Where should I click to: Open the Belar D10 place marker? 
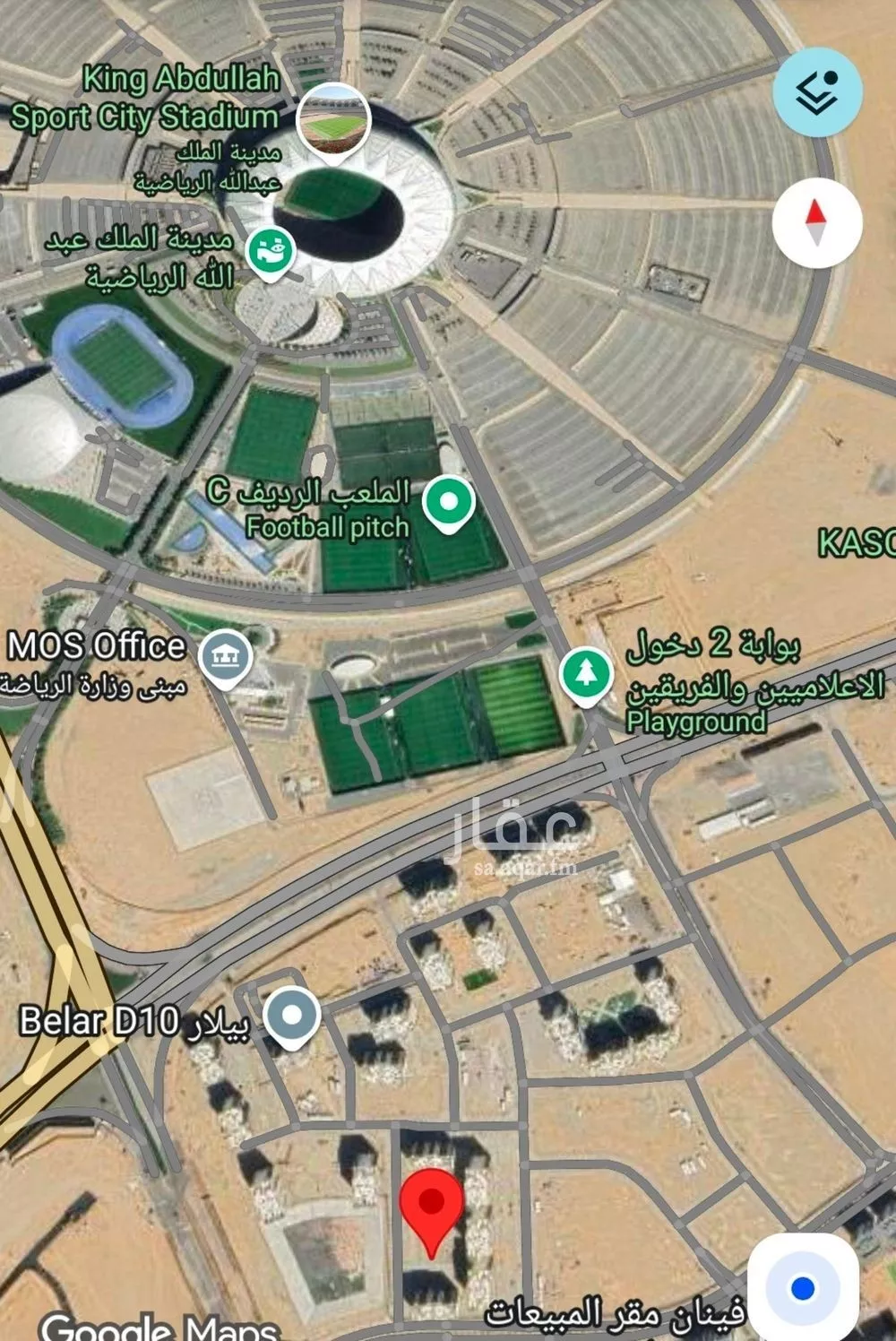292,1017
